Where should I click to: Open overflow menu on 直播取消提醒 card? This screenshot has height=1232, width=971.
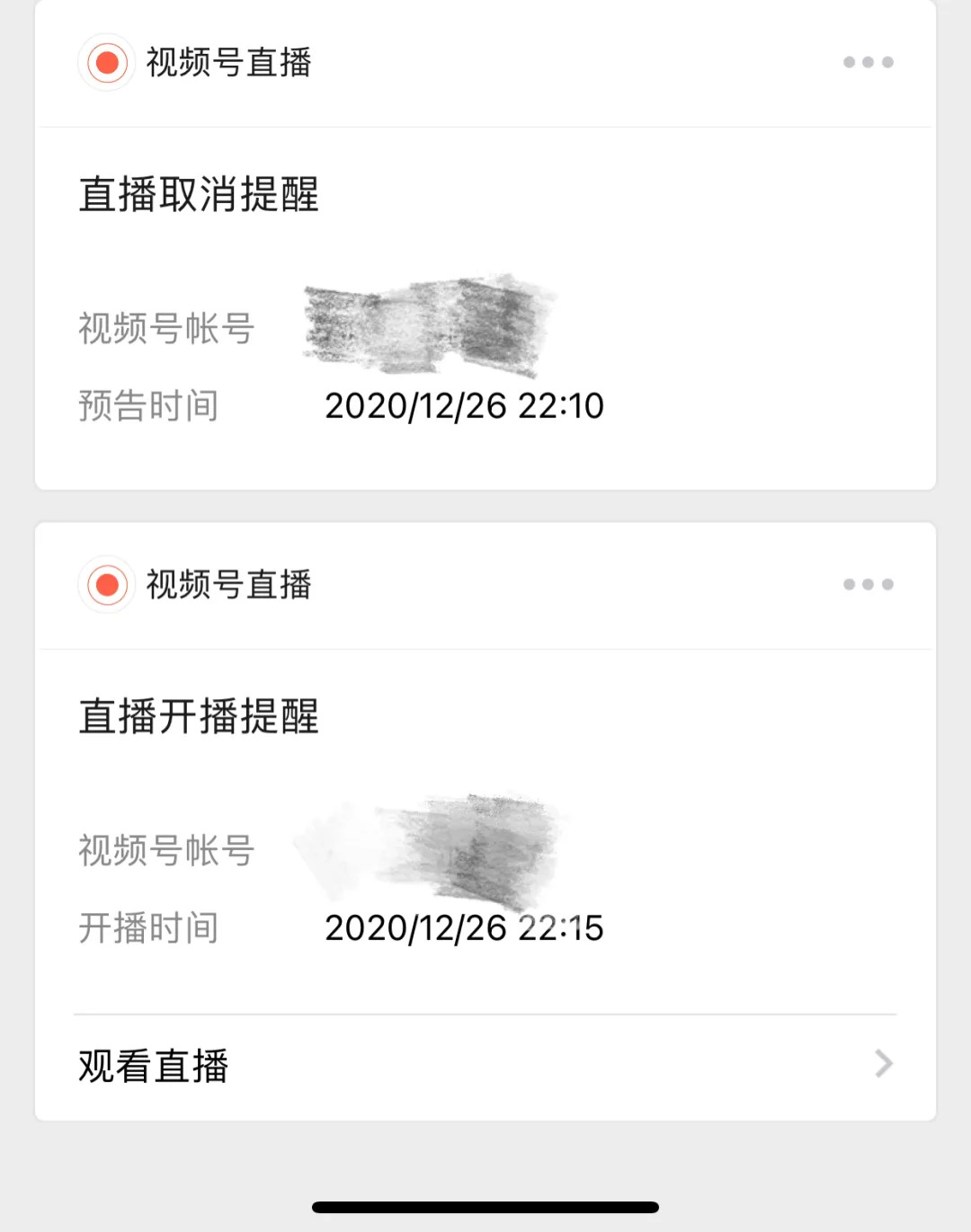coord(868,62)
